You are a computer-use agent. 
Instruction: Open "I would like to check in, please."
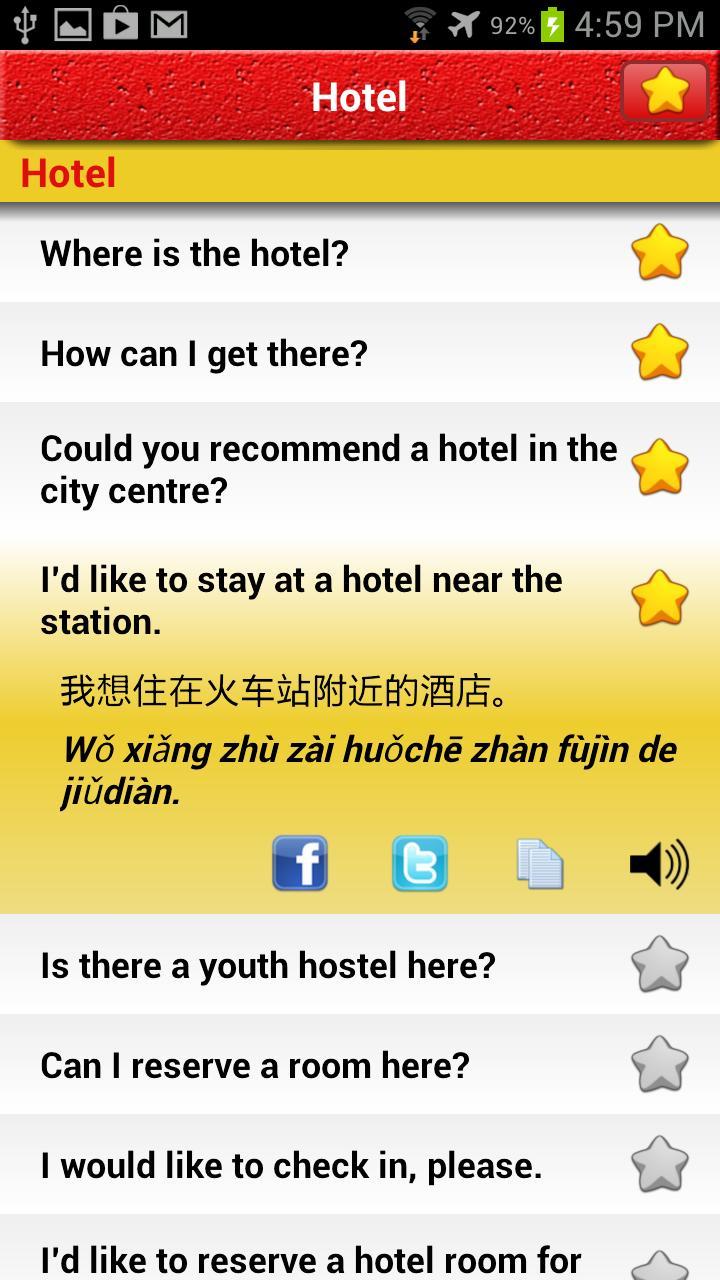300,1165
